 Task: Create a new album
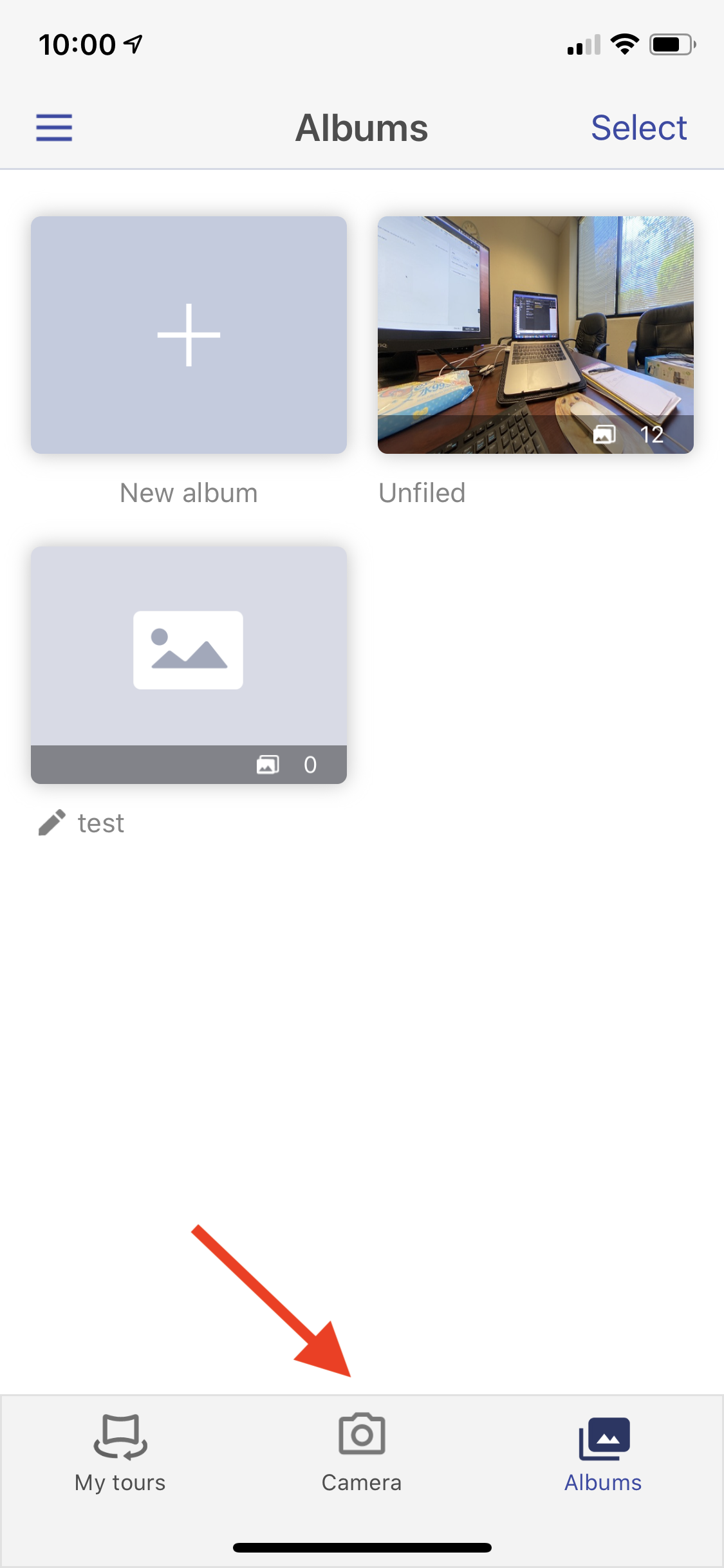tap(189, 335)
